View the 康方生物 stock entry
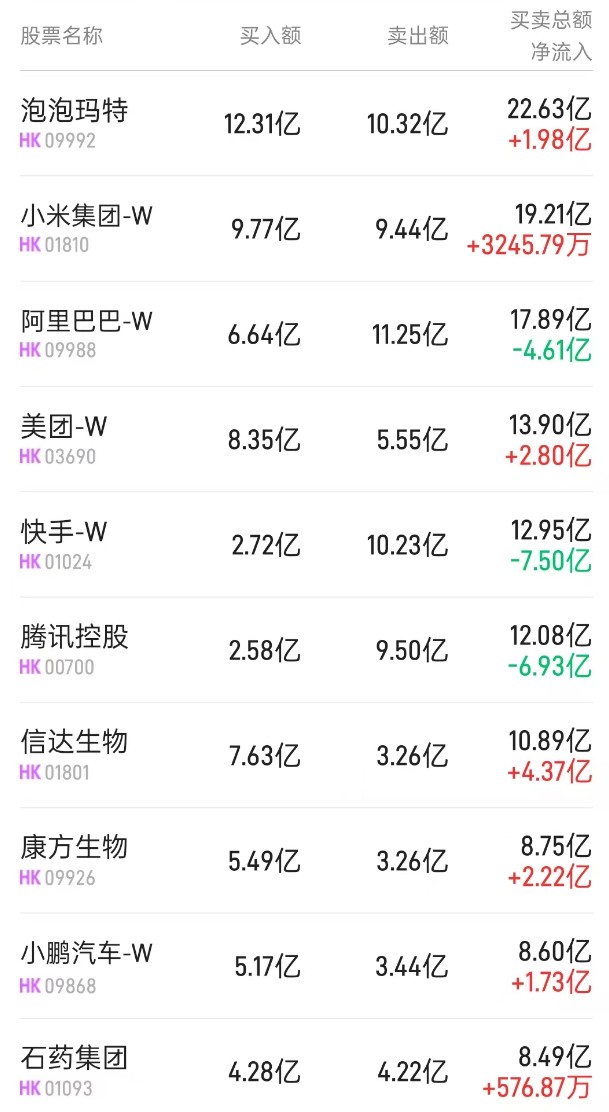Viewport: 609px width, 1112px height. (75, 847)
